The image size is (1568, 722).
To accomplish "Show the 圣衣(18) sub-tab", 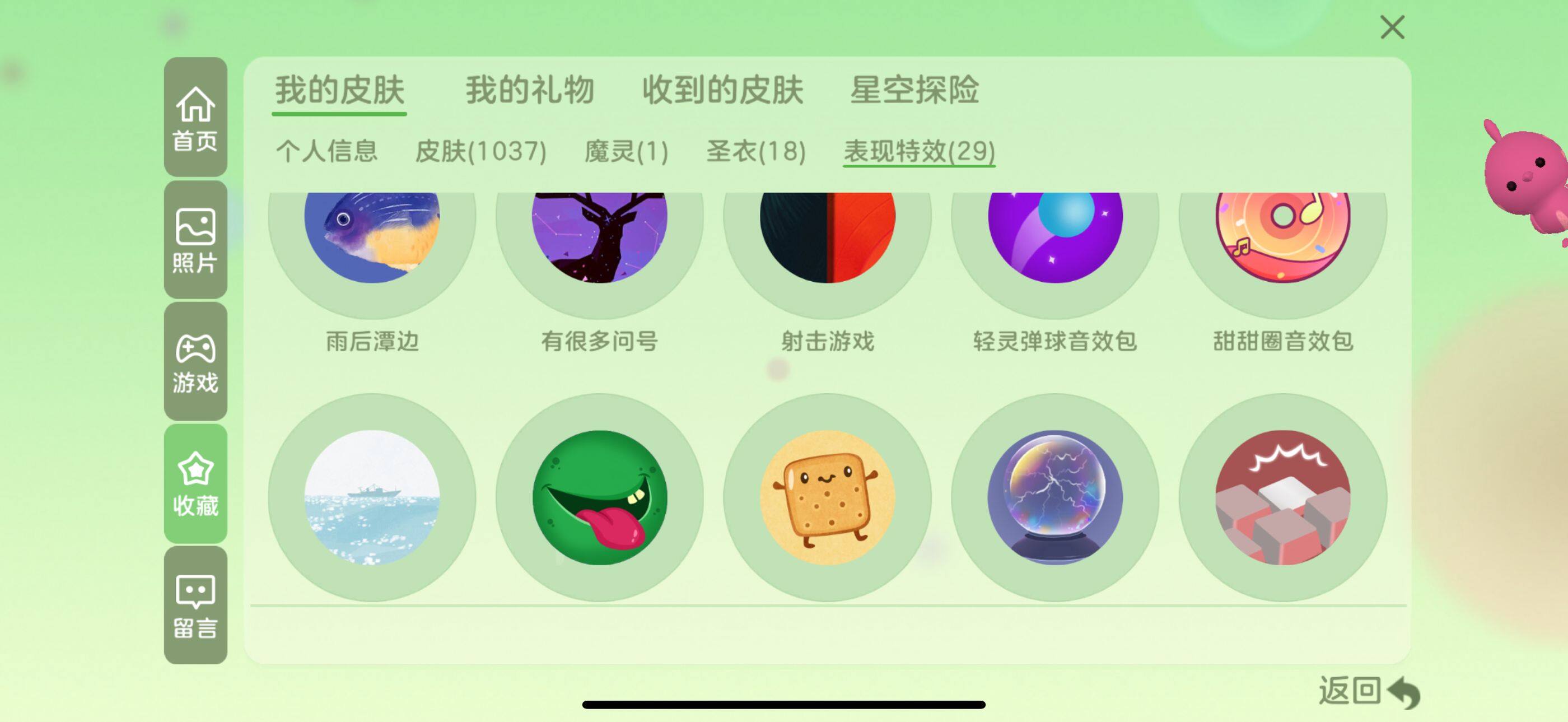I will (x=755, y=150).
